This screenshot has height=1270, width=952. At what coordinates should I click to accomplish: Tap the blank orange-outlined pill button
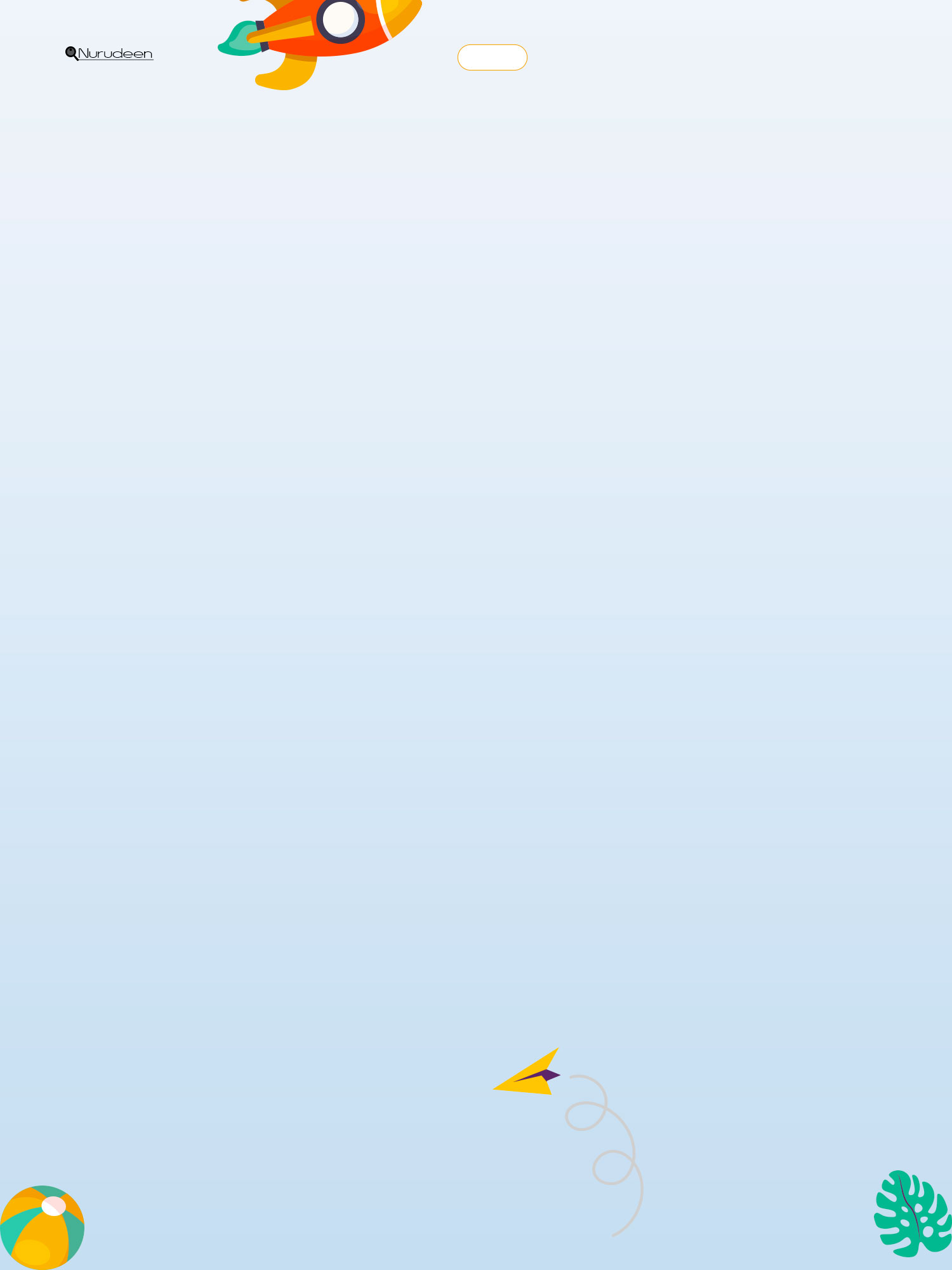[x=492, y=57]
